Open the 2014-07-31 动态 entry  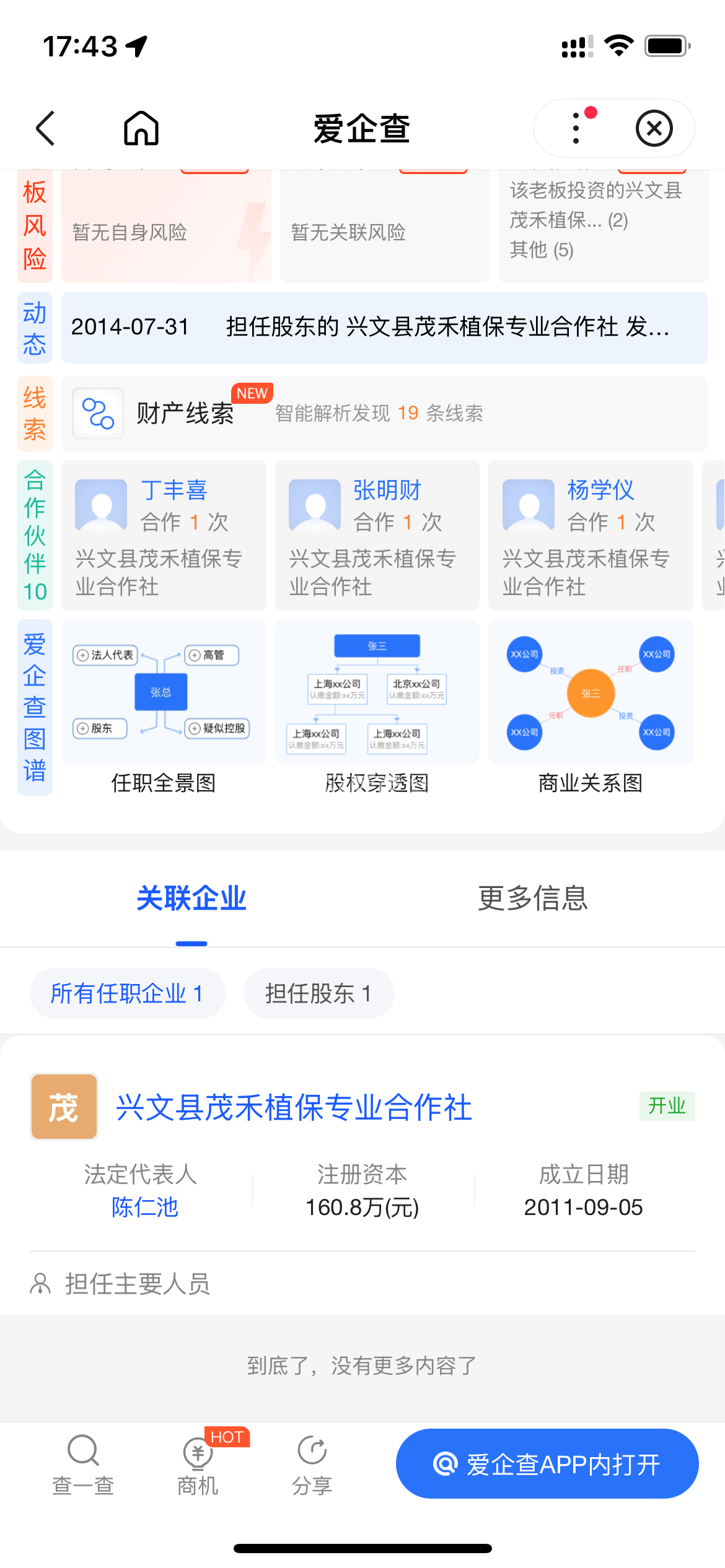[384, 327]
